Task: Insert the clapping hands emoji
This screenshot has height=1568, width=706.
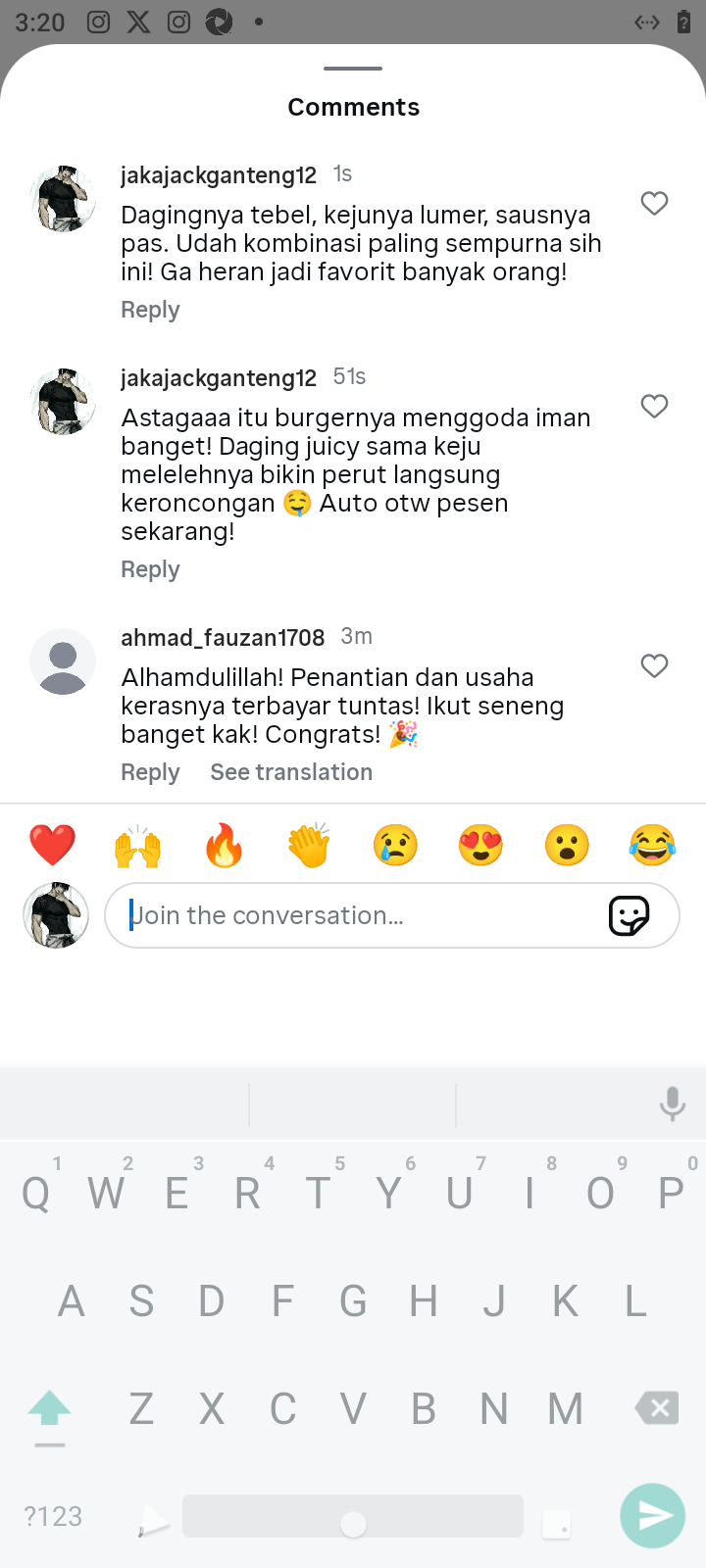Action: point(309,845)
